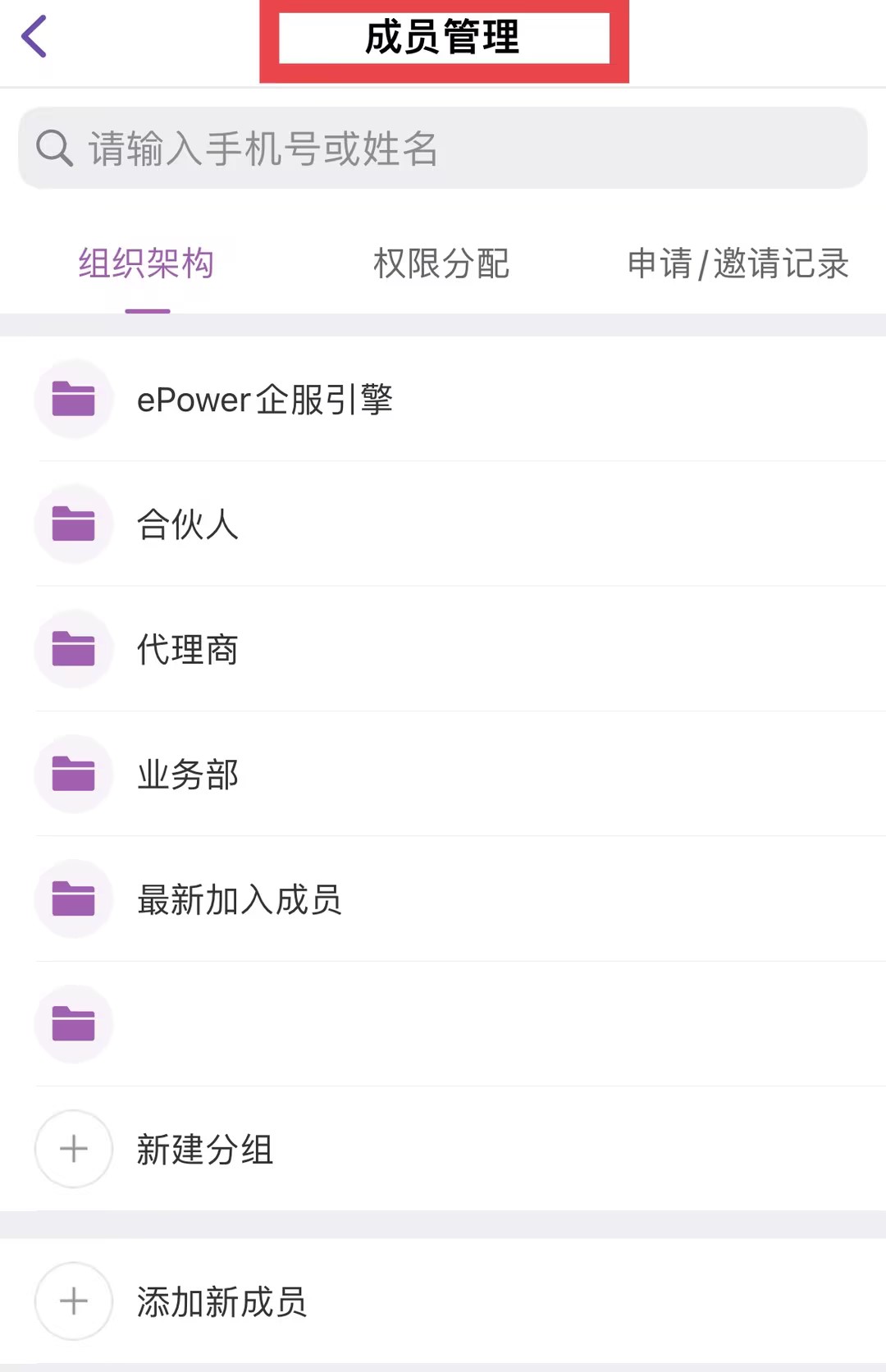The image size is (886, 1372).
Task: Create a new group with 新建分组
Action: coord(204,1149)
